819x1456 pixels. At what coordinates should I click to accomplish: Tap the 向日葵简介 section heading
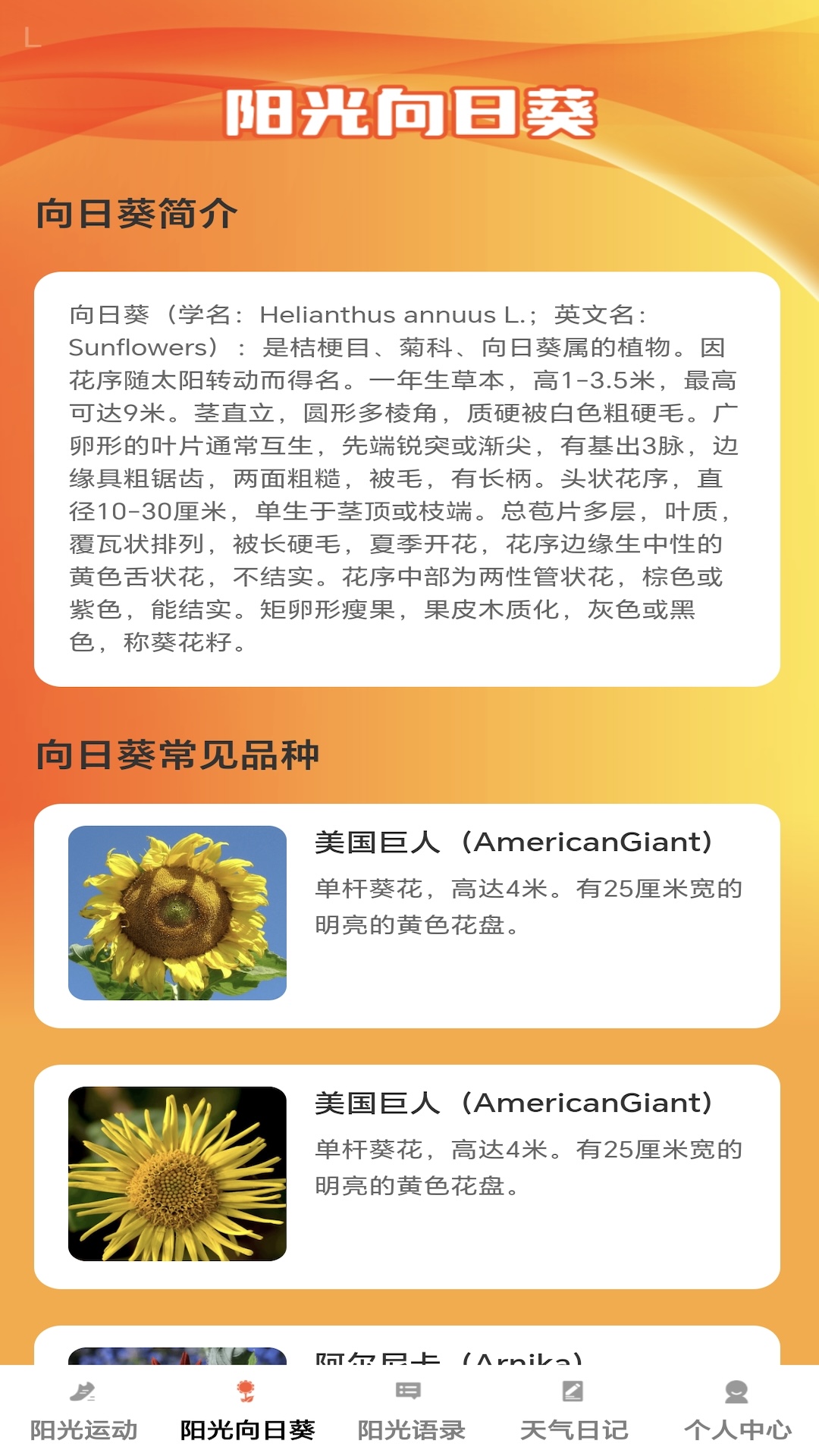point(138,215)
